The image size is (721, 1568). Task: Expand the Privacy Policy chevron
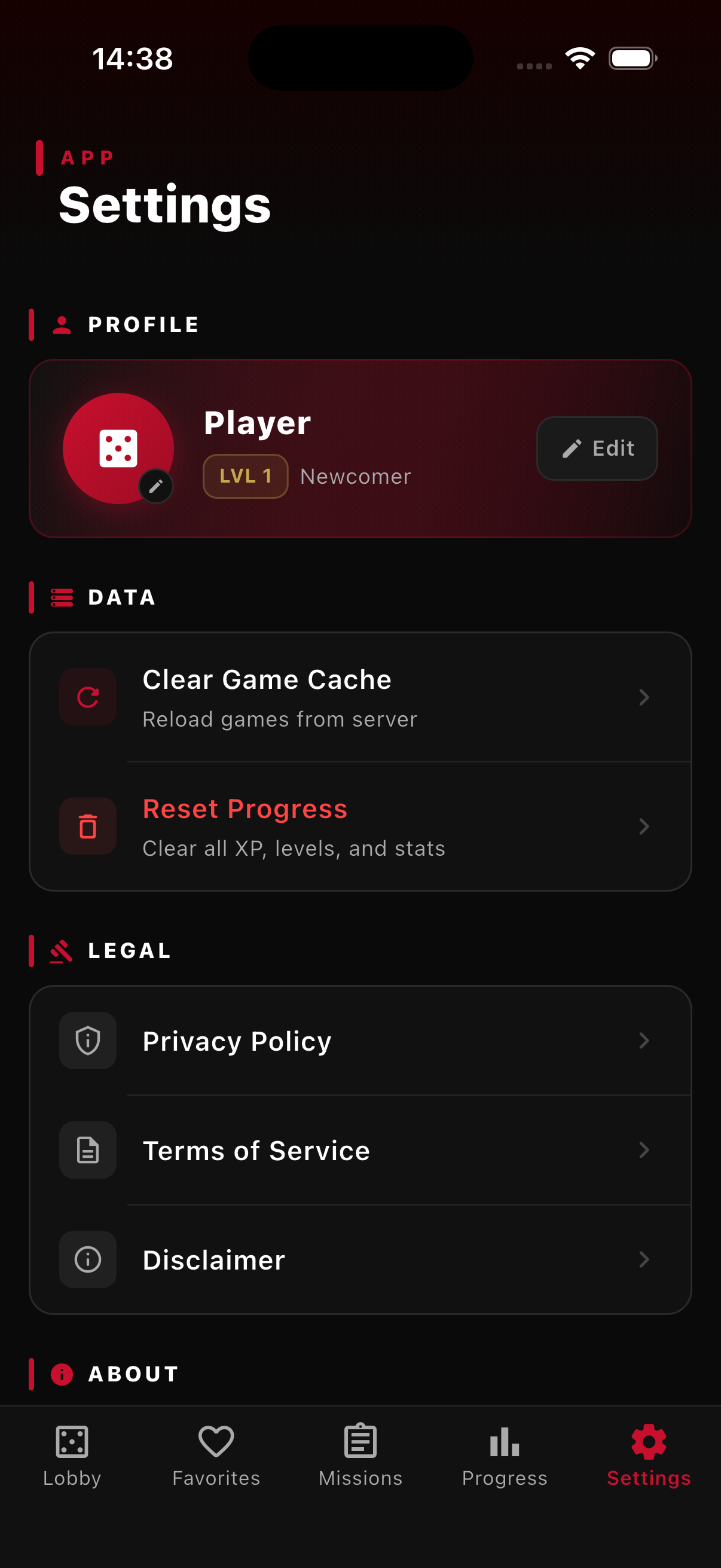(644, 1041)
